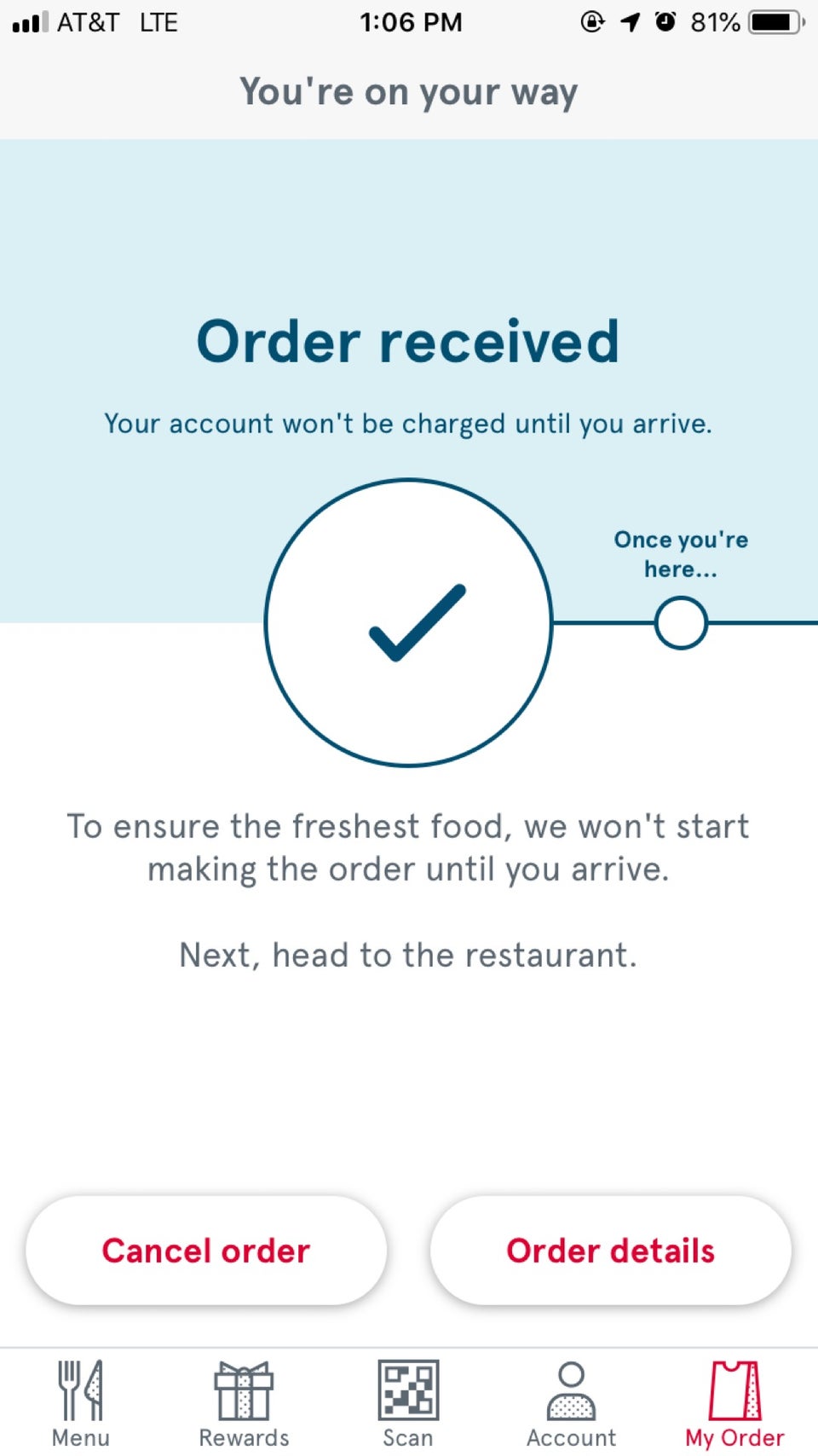View the order details
The image size is (818, 1456).
click(610, 1251)
